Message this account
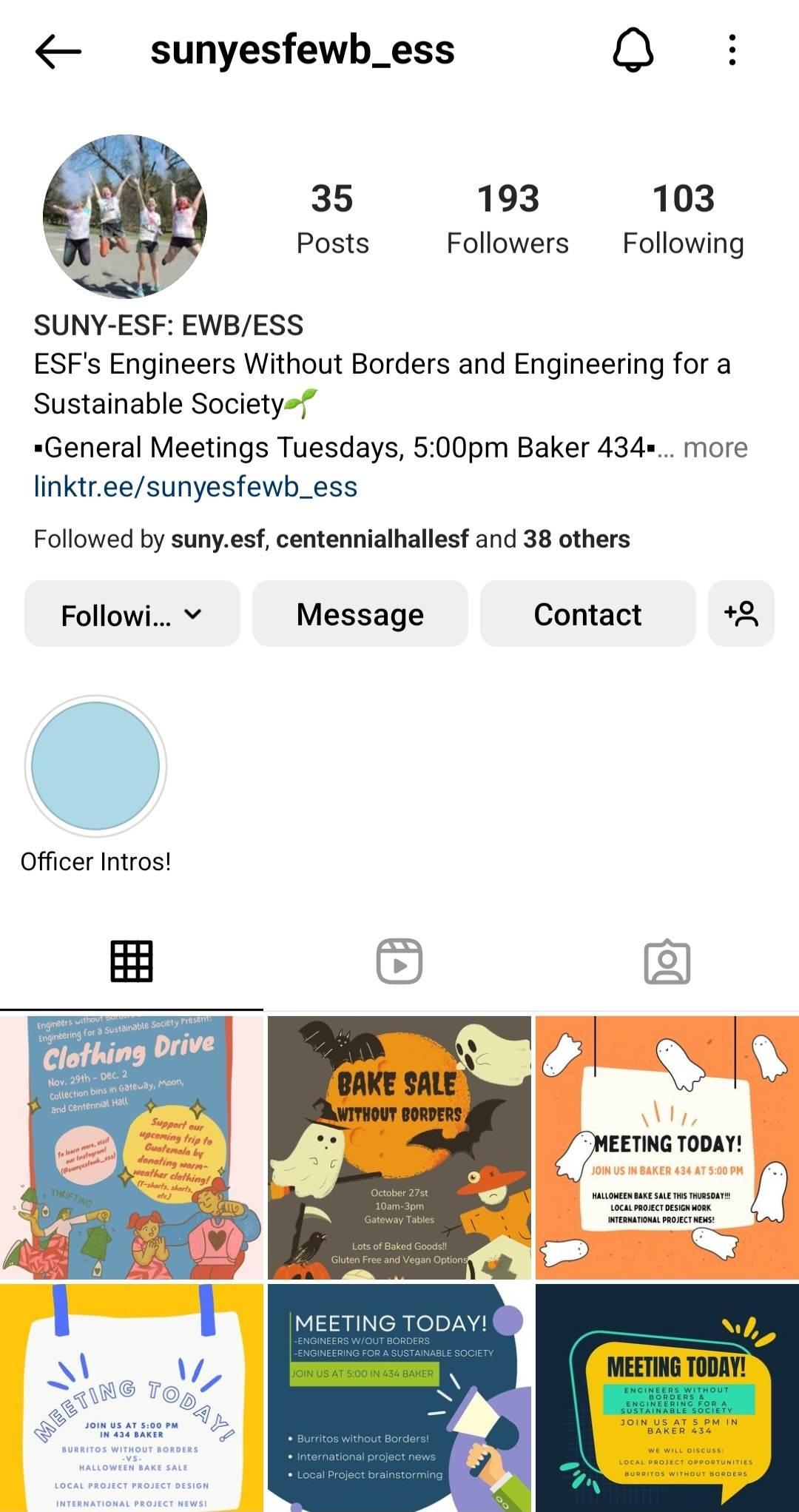Image resolution: width=799 pixels, height=1512 pixels. (360, 614)
